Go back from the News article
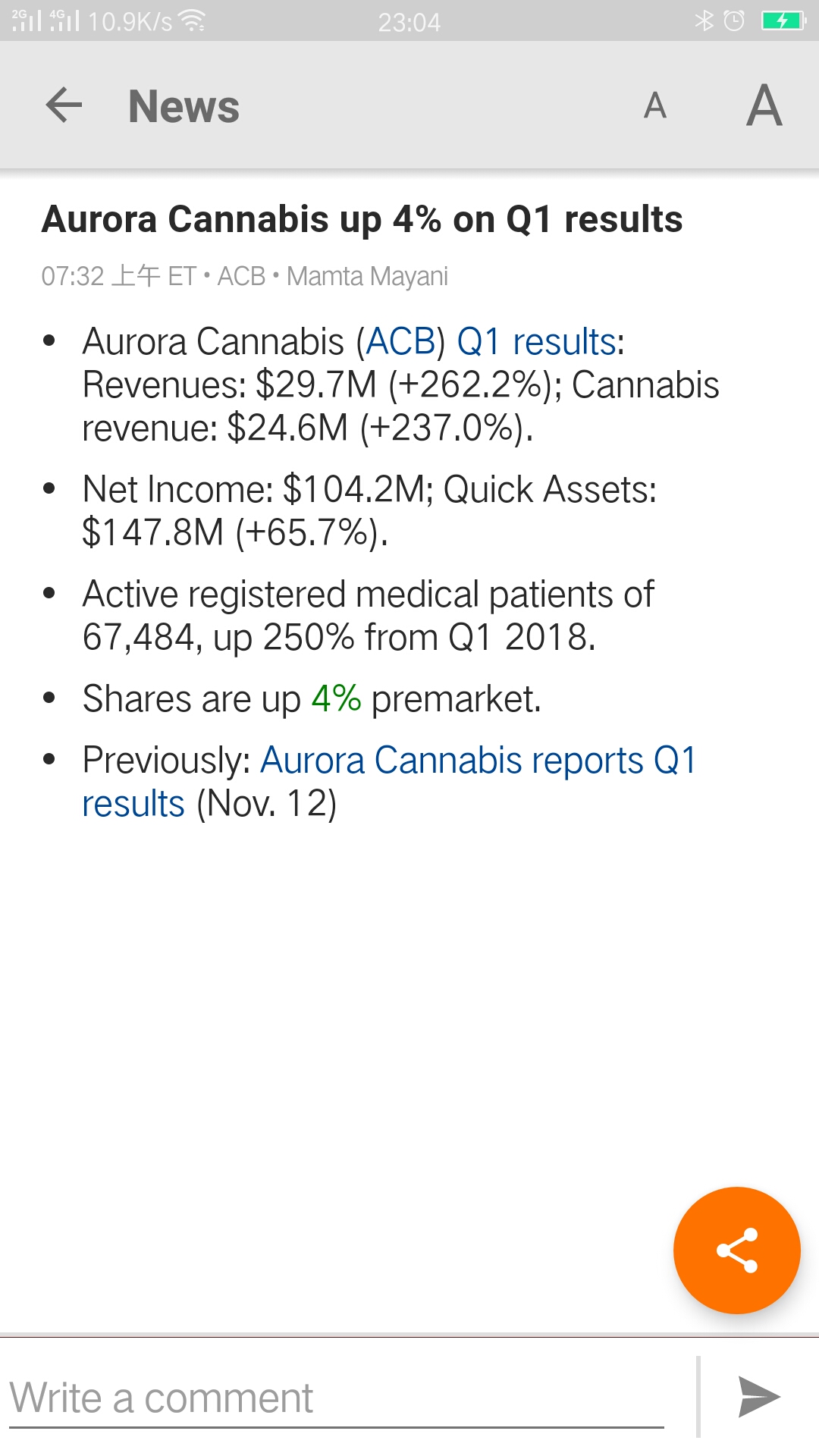 click(x=64, y=105)
